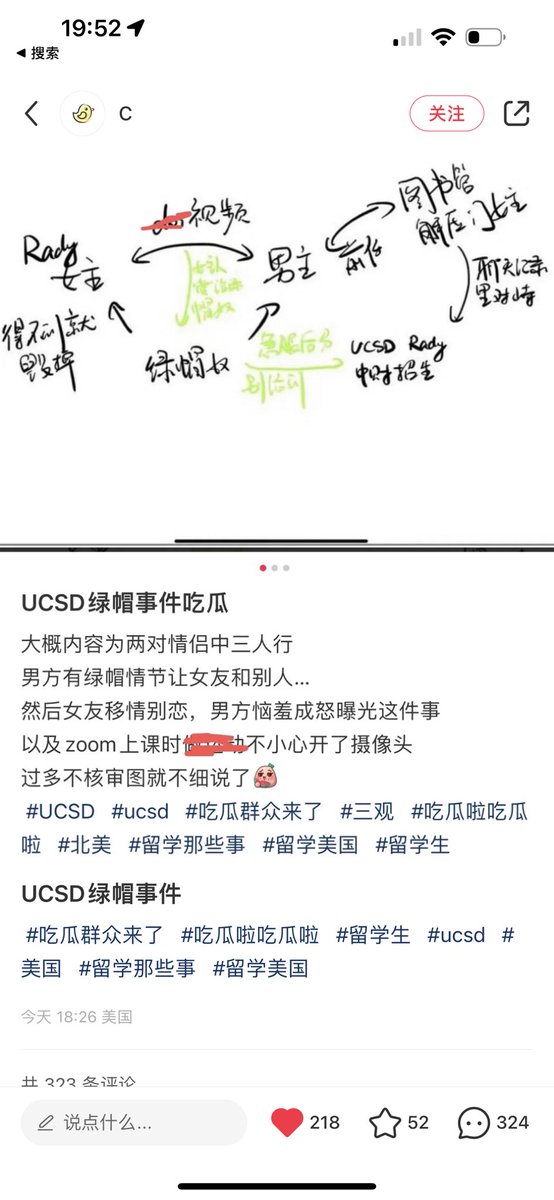
Task: Open the #留学生 hashtag in first tag group
Action: [x=413, y=845]
